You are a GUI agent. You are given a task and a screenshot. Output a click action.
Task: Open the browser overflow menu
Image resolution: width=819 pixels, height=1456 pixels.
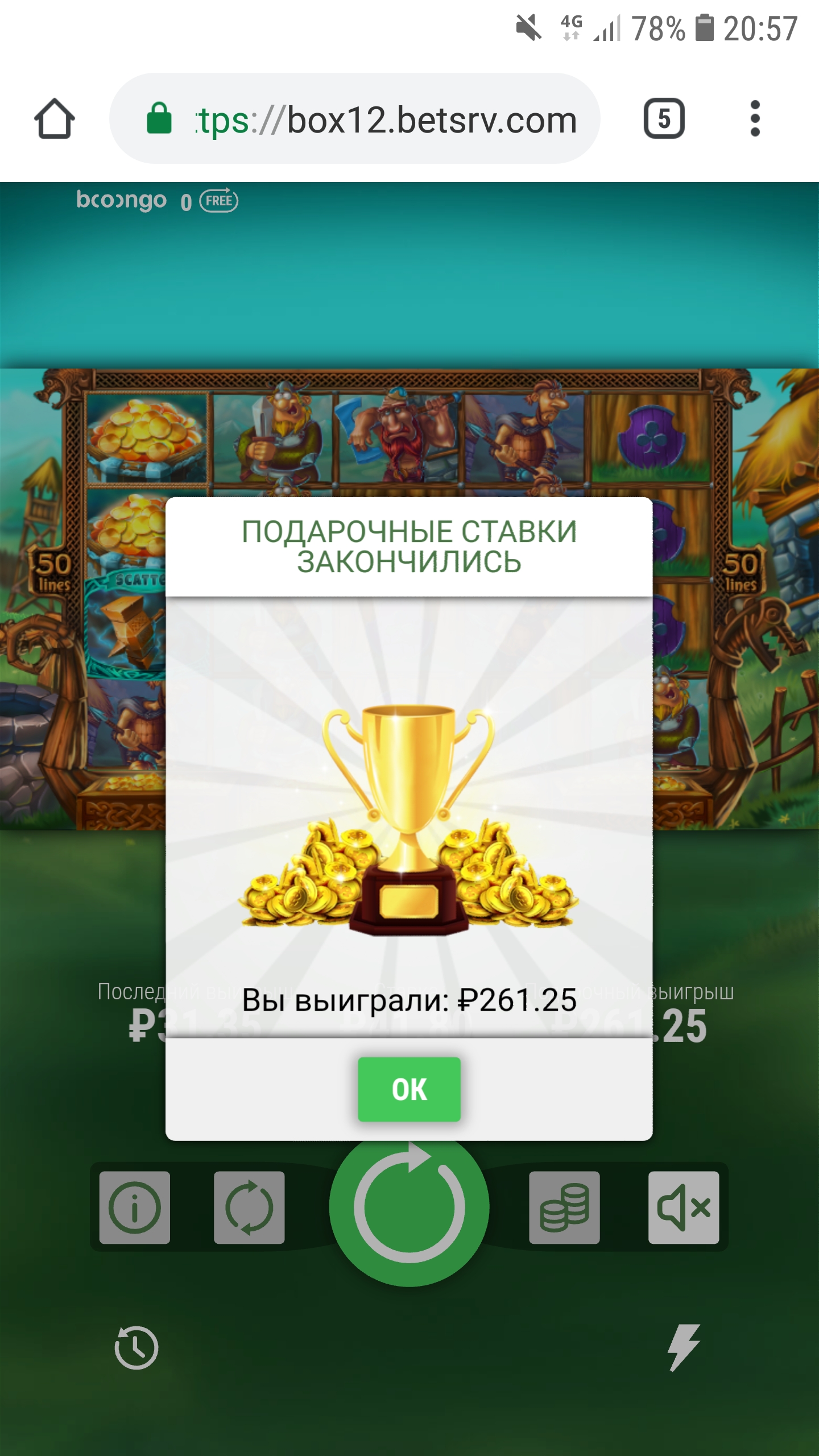point(755,118)
